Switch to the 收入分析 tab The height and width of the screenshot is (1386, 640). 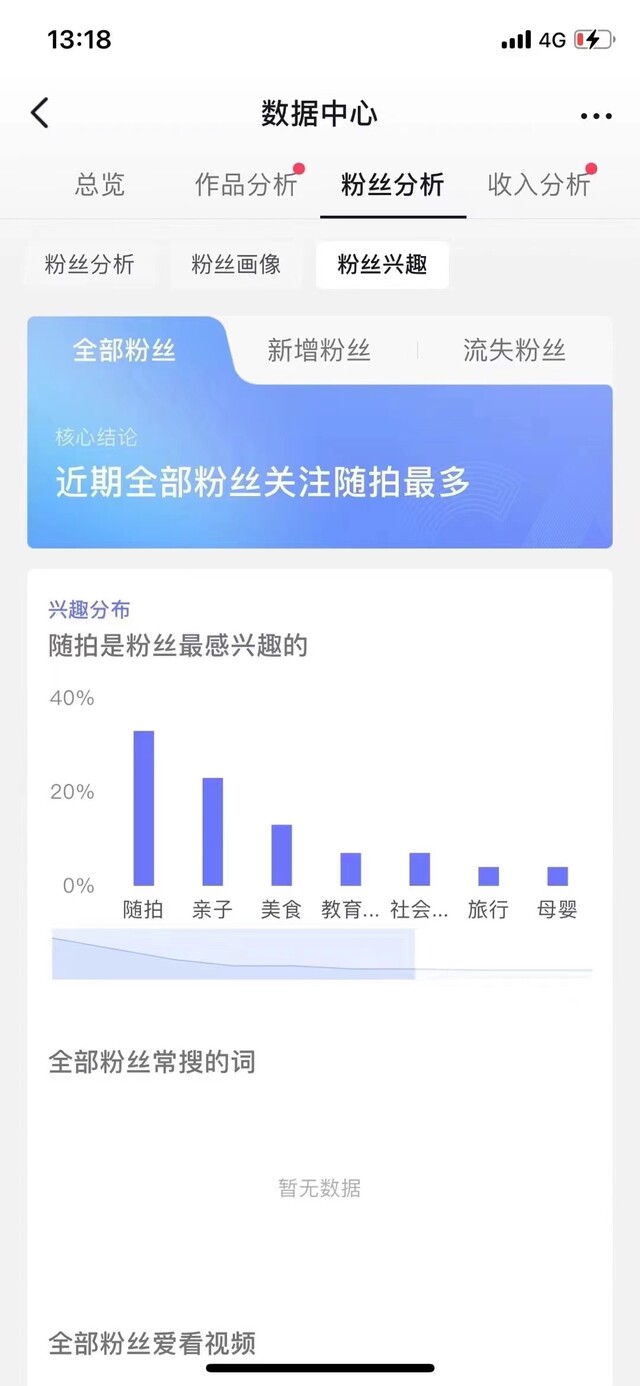[540, 184]
